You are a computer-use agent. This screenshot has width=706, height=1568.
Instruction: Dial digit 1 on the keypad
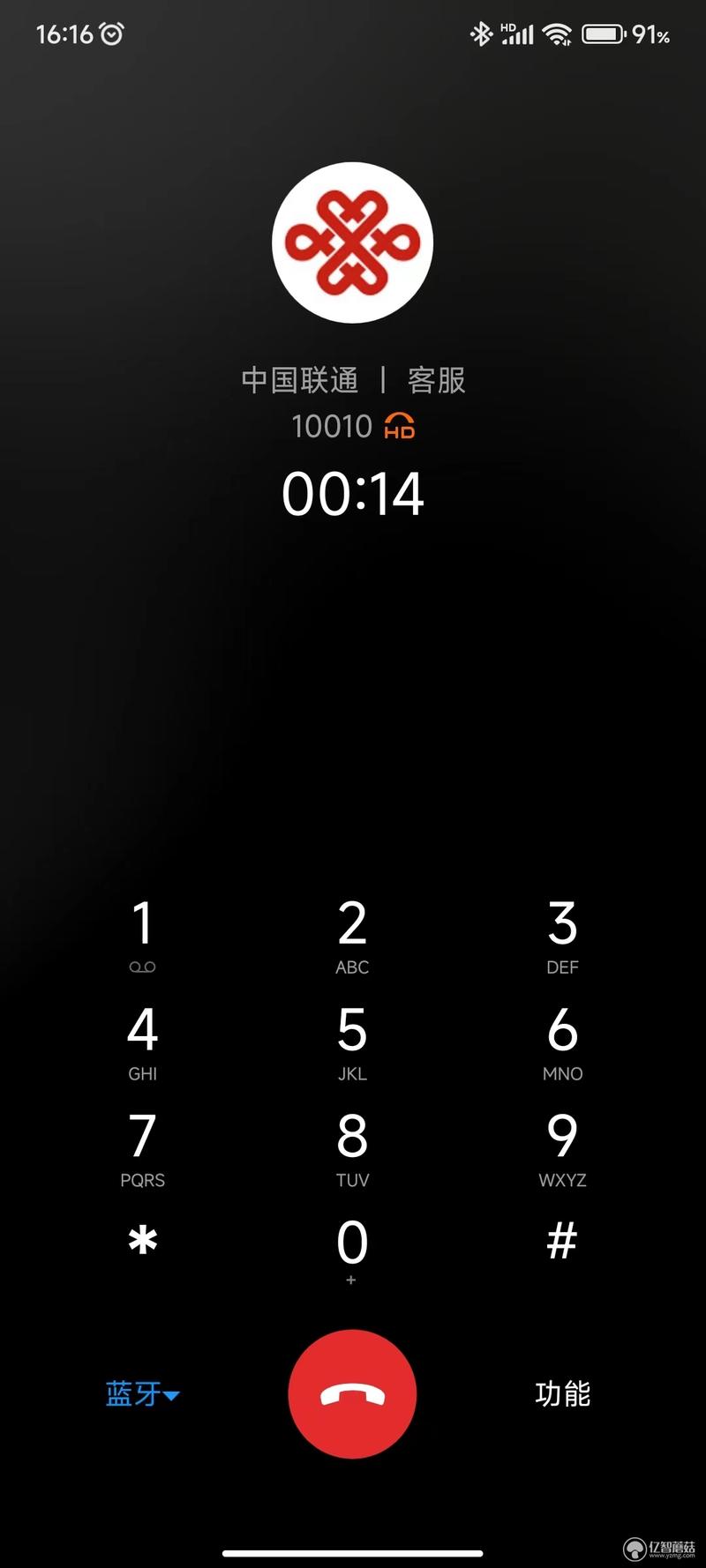coord(142,937)
